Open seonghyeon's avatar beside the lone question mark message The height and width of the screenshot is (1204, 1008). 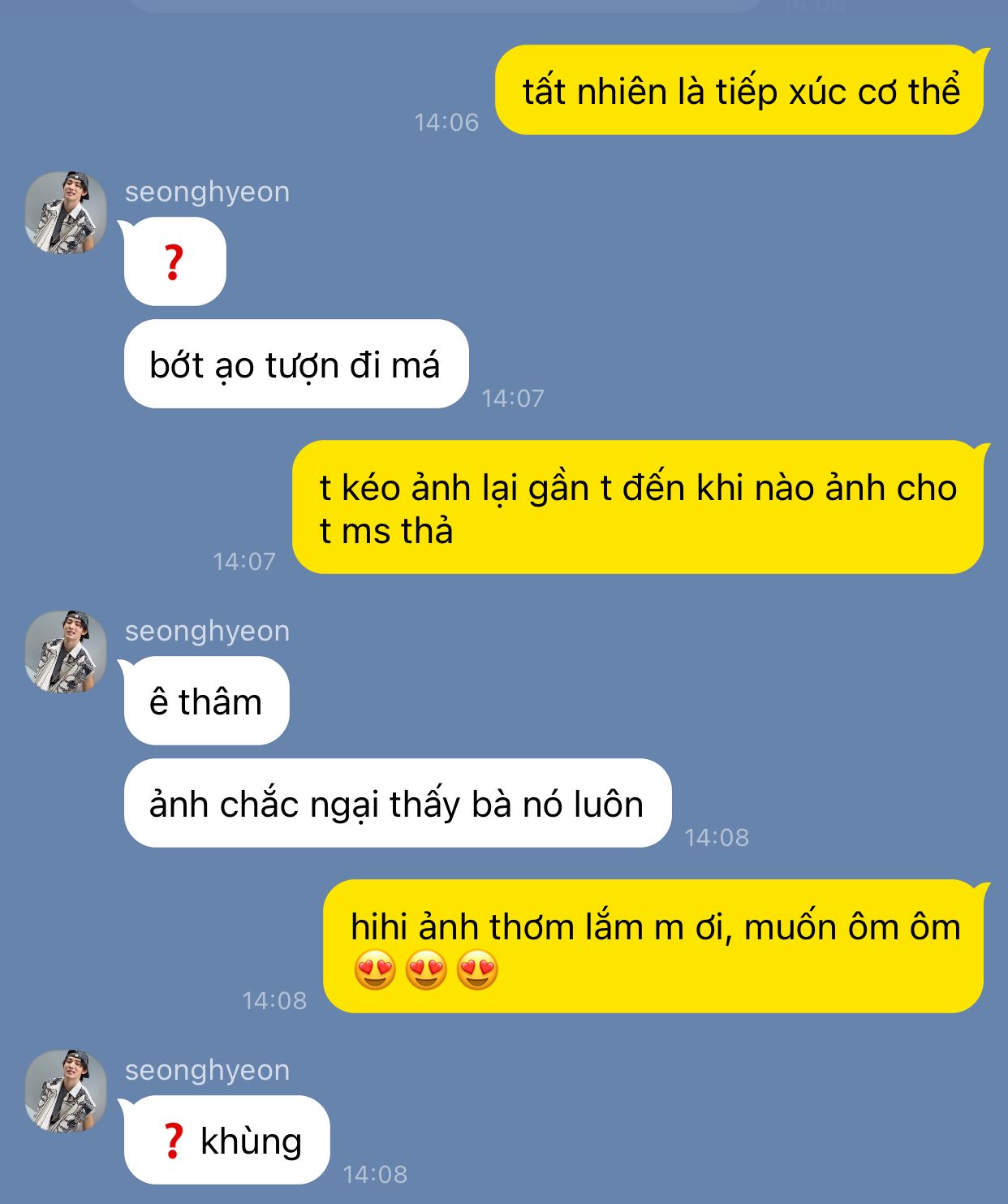(66, 213)
